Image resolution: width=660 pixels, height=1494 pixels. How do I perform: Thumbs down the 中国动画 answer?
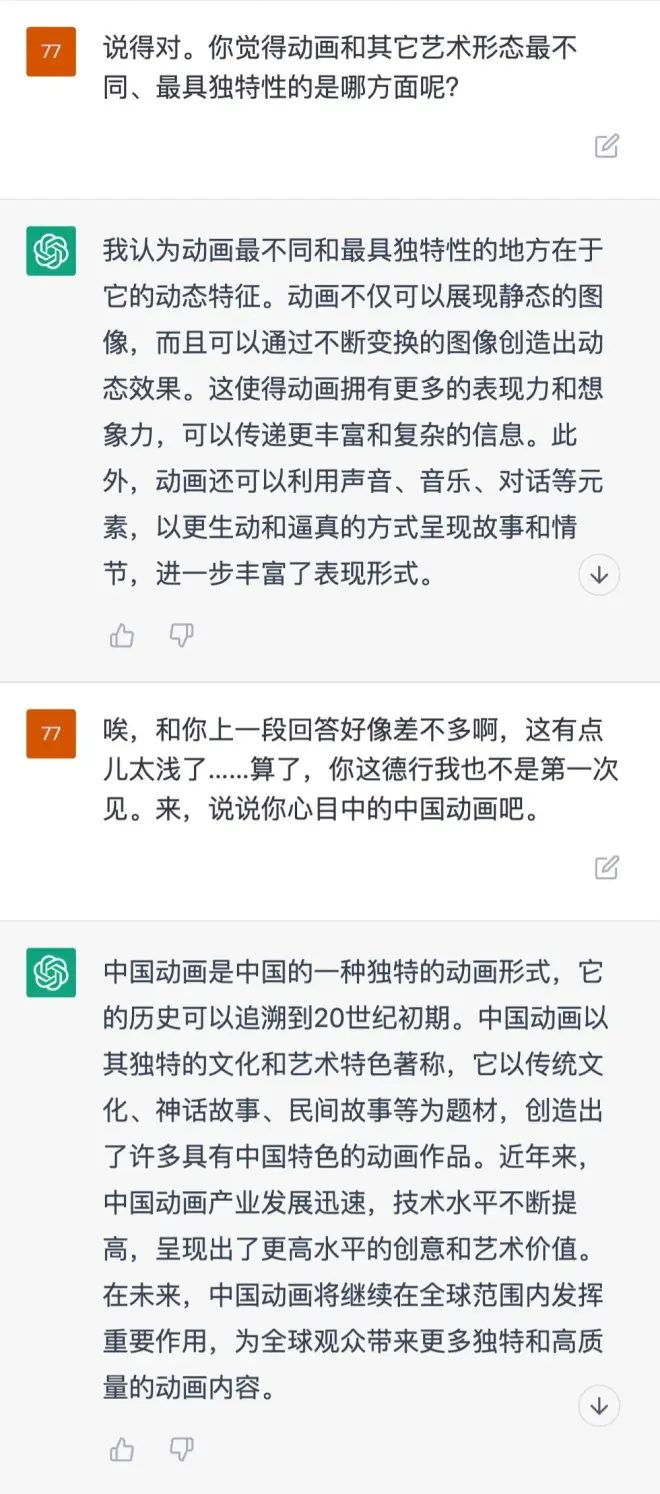pos(181,1447)
